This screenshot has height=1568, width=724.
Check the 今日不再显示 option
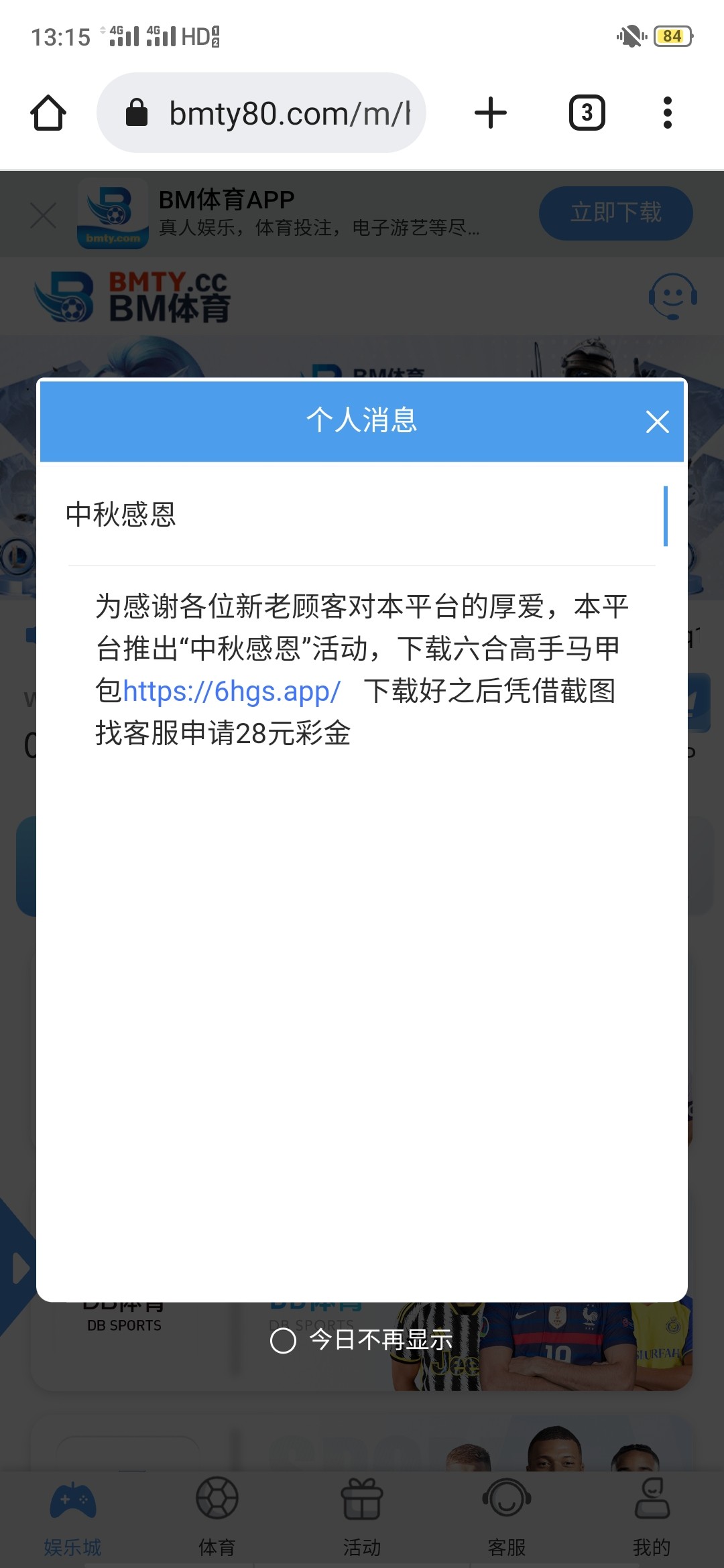coord(283,1341)
